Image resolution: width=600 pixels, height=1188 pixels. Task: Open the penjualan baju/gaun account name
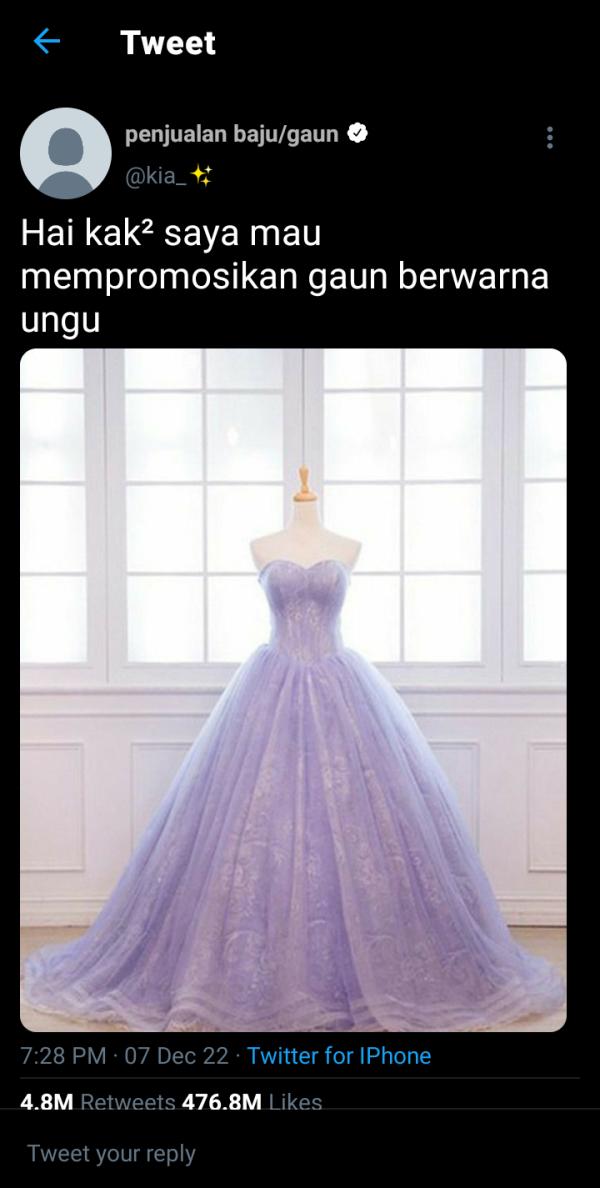pyautogui.click(x=232, y=134)
